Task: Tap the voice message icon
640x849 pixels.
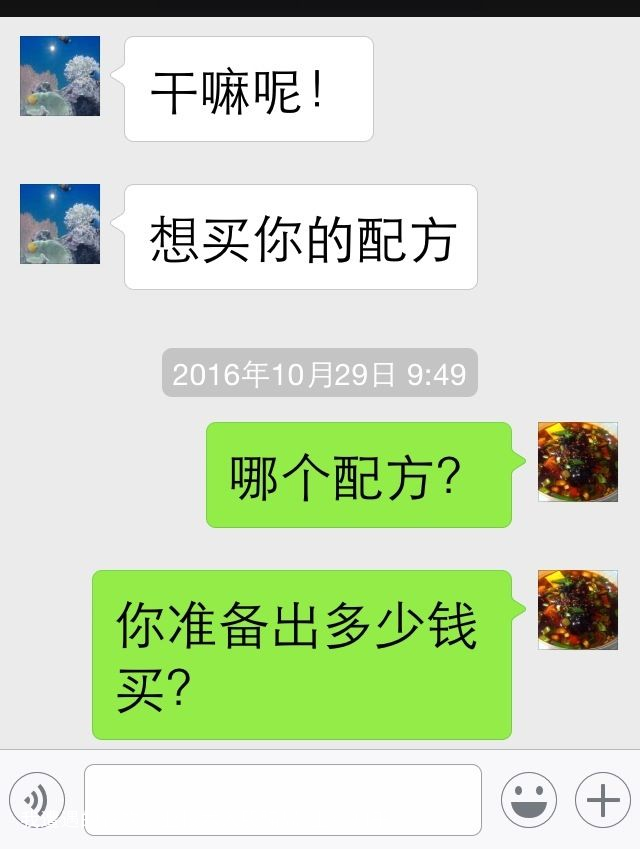Action: 37,800
